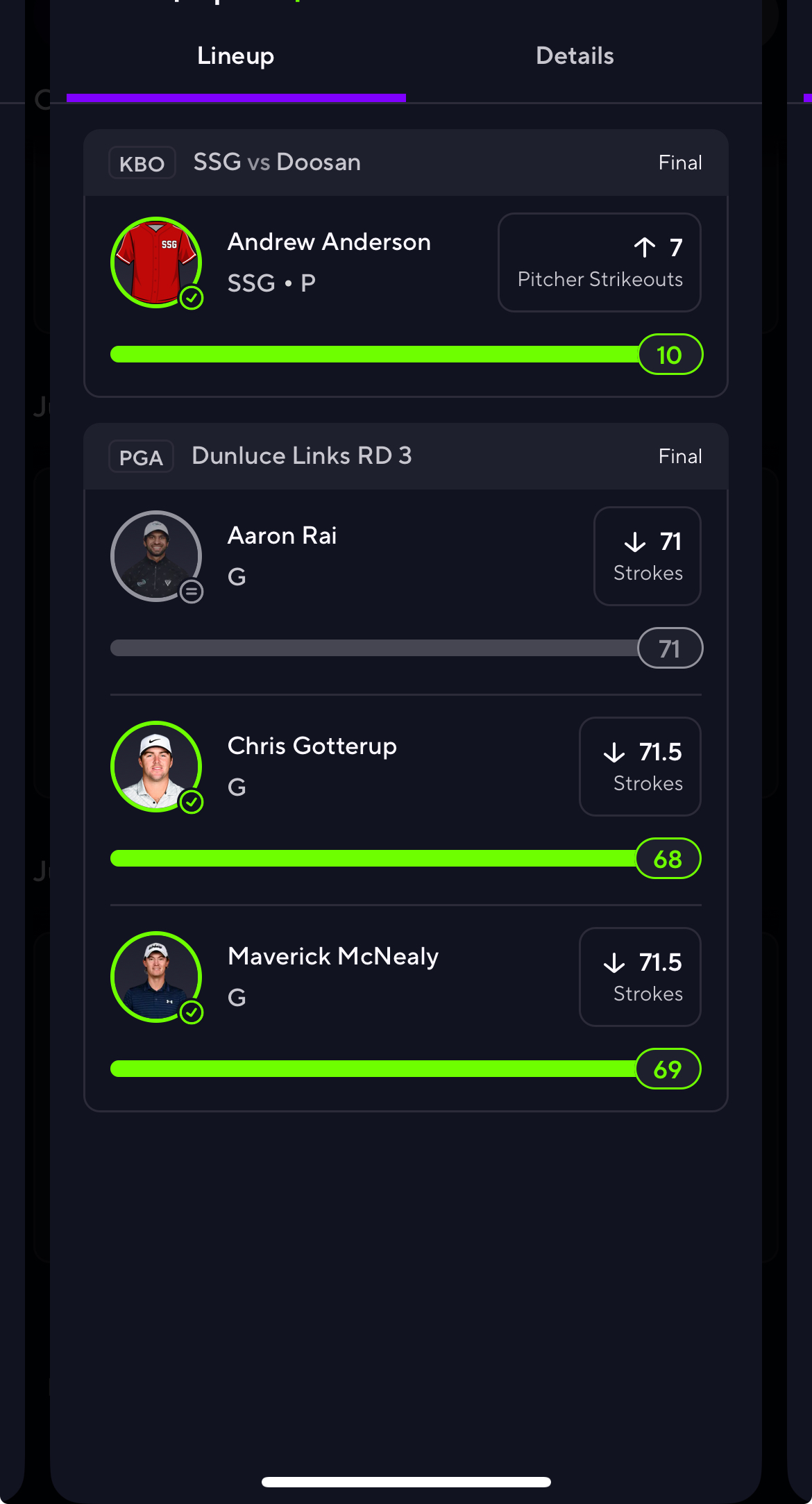This screenshot has width=812, height=1504.
Task: View Chris Gotterup's strokes pick
Action: point(640,767)
